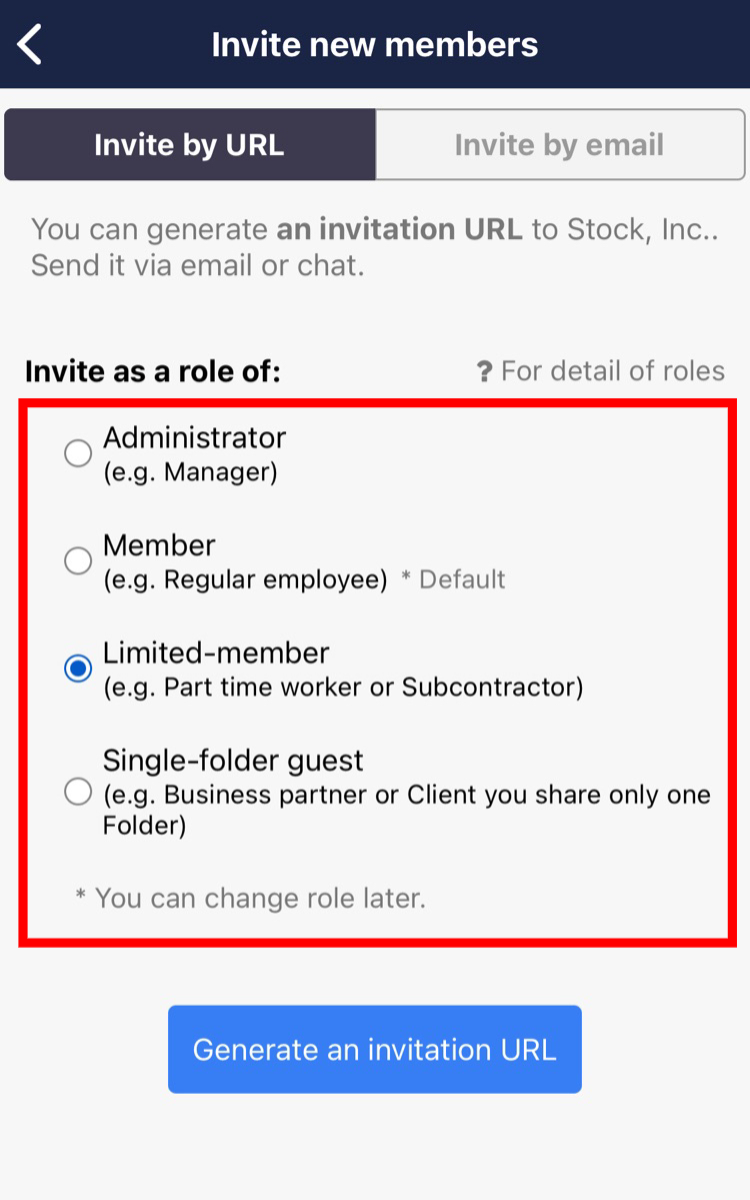Click Generate an invitation URL
The height and width of the screenshot is (1200, 750).
pyautogui.click(x=374, y=1049)
